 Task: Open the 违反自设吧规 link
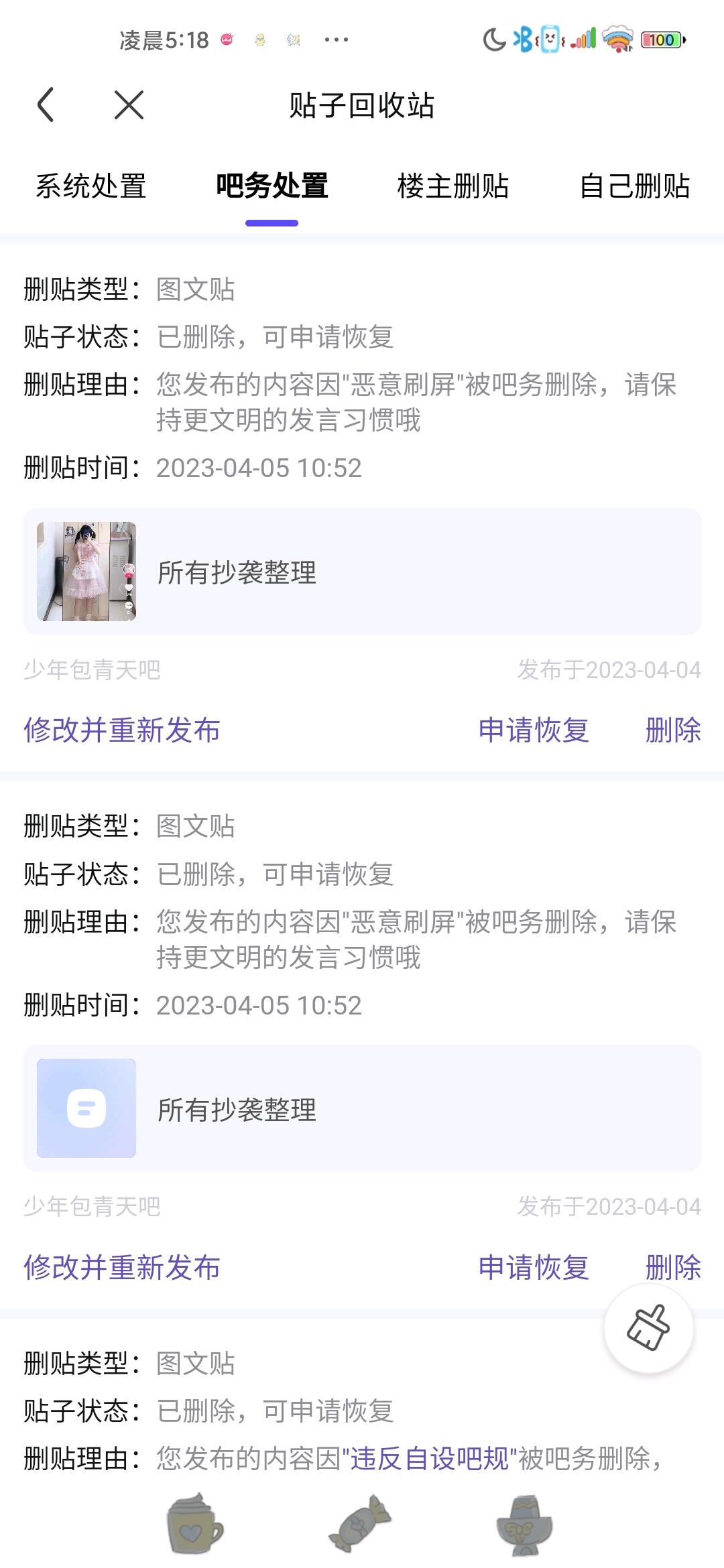[x=430, y=1459]
